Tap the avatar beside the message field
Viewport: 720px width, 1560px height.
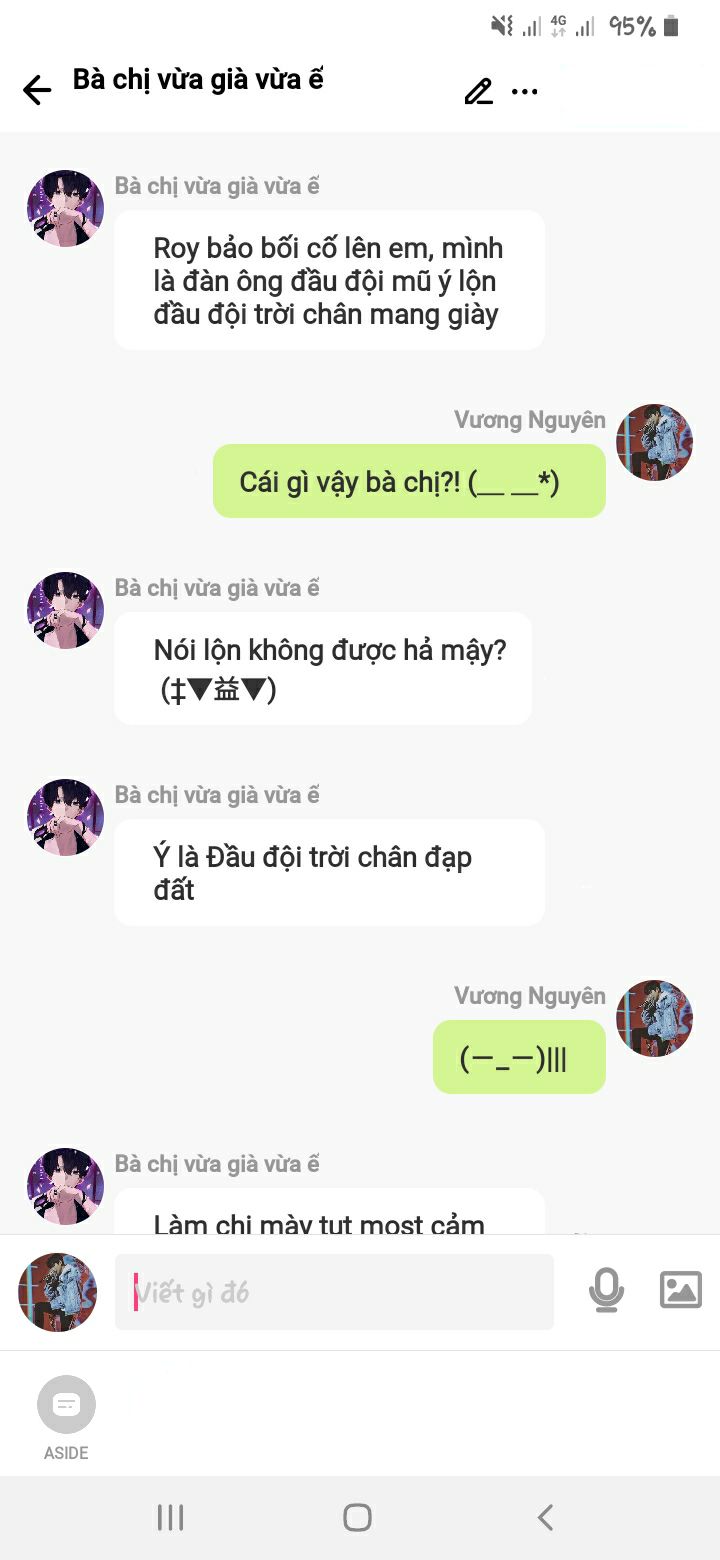pos(58,1292)
